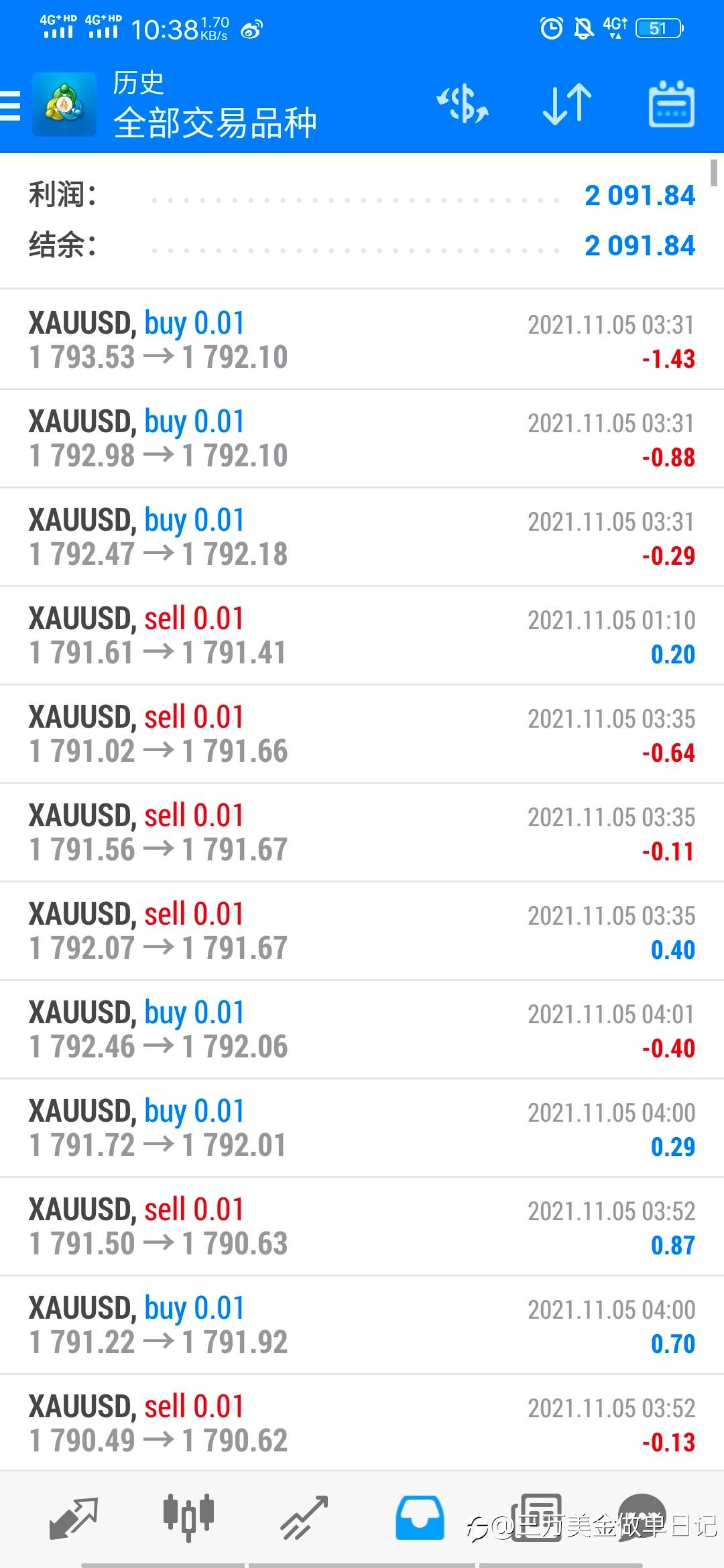
Task: Show details of the sell trade earning 0.20
Action: 362,635
